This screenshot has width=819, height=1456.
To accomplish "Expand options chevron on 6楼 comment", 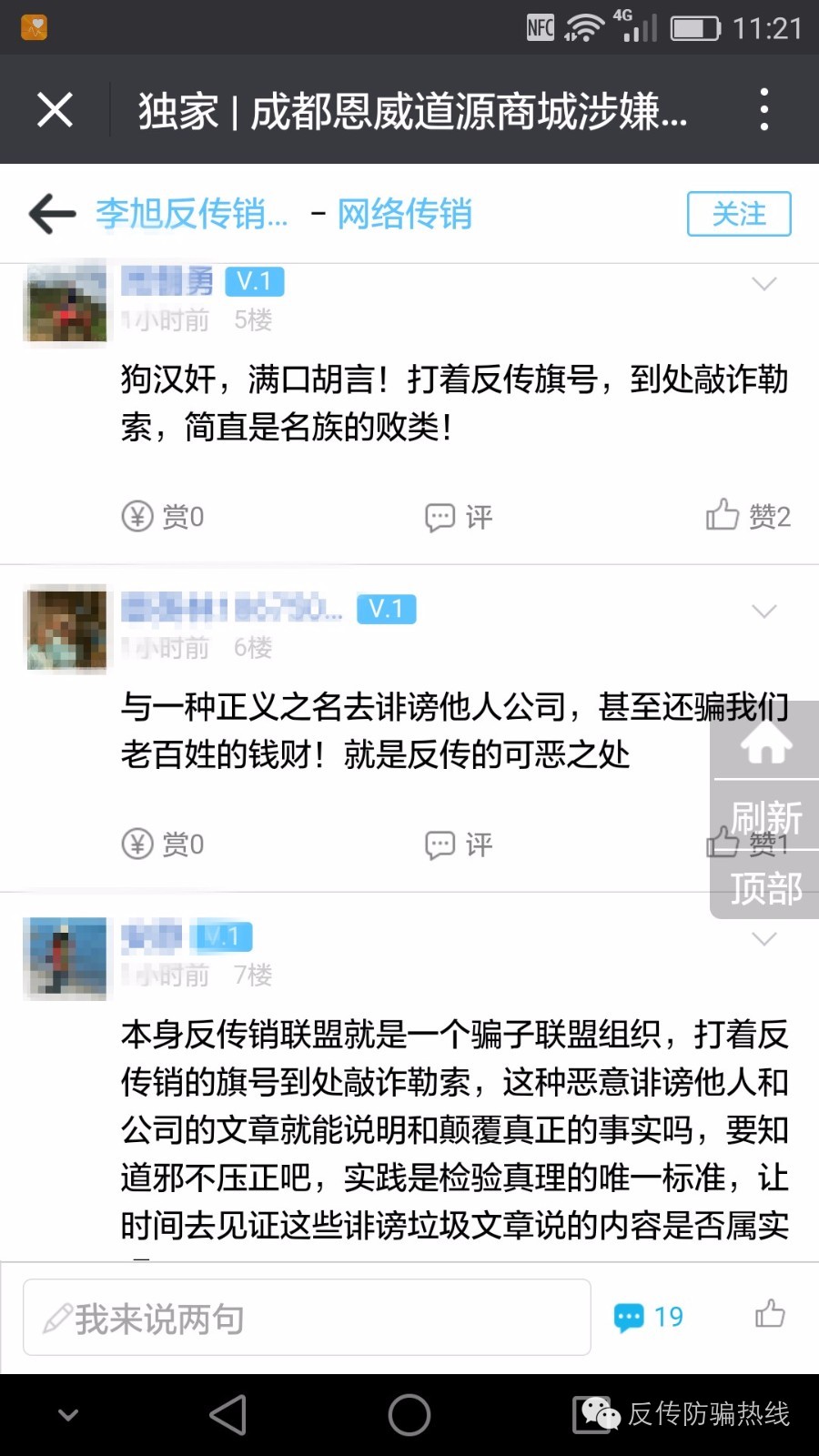I will [764, 611].
